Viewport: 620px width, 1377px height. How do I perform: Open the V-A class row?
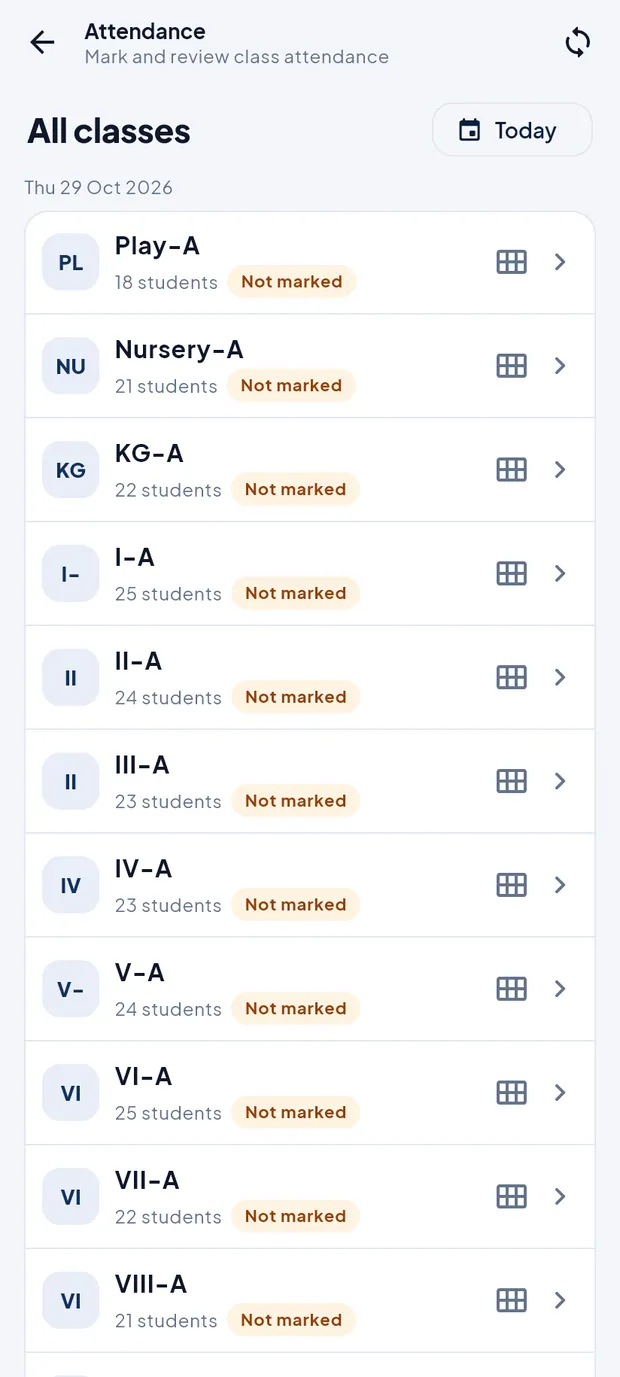tap(310, 989)
